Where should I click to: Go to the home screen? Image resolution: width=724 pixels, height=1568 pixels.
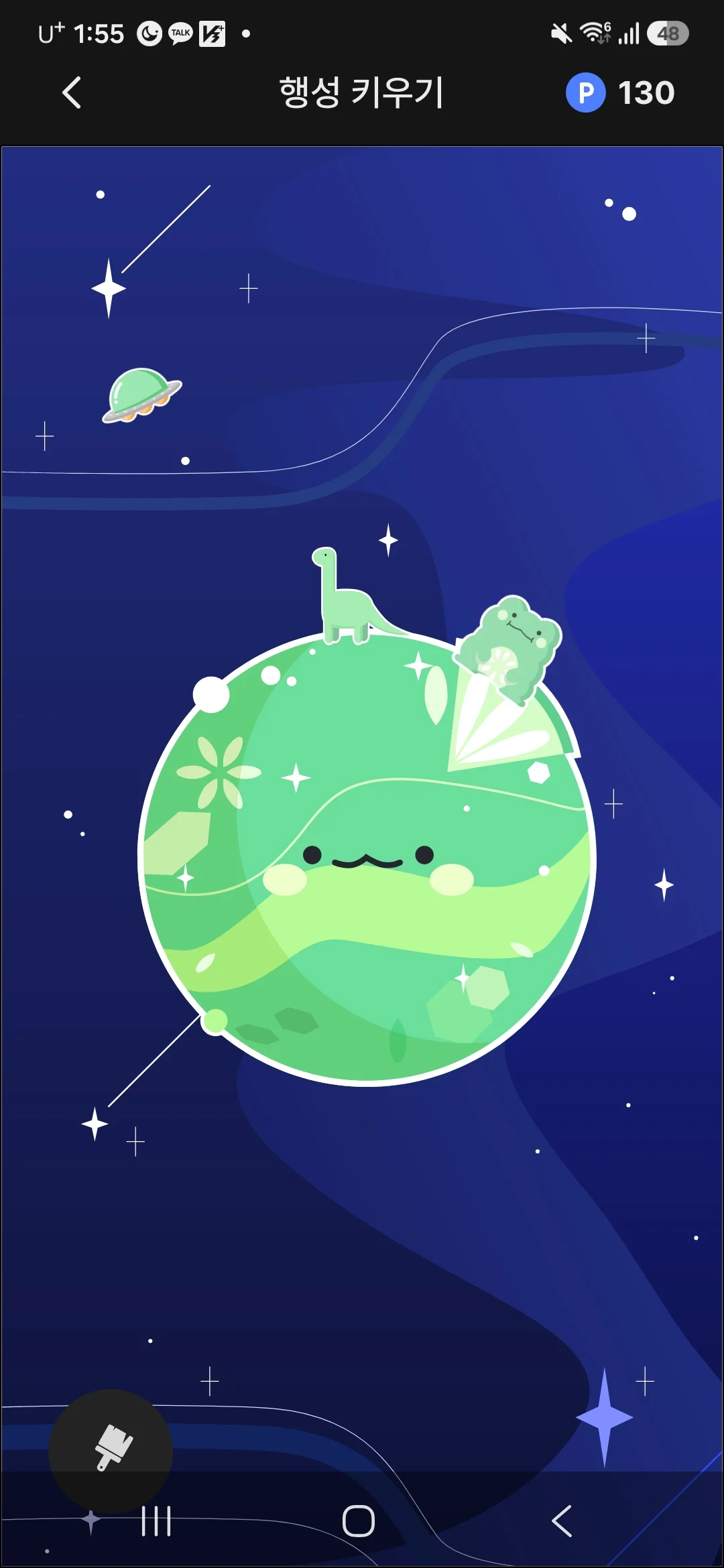pyautogui.click(x=359, y=1521)
